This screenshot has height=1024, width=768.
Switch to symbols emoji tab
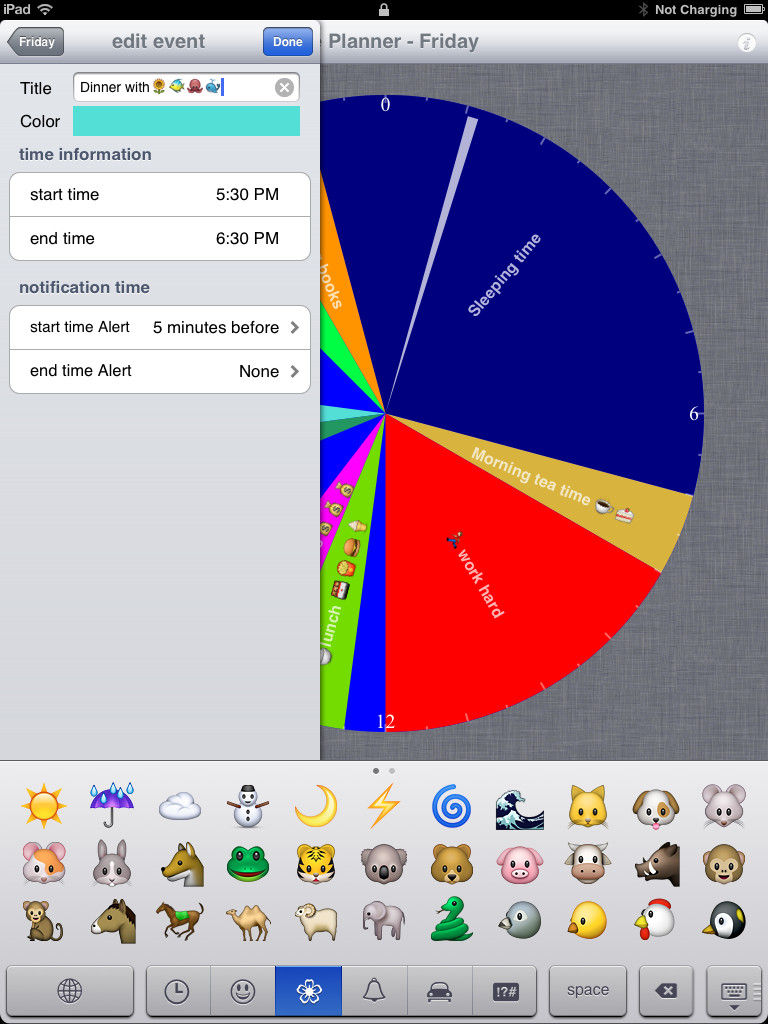[506, 991]
